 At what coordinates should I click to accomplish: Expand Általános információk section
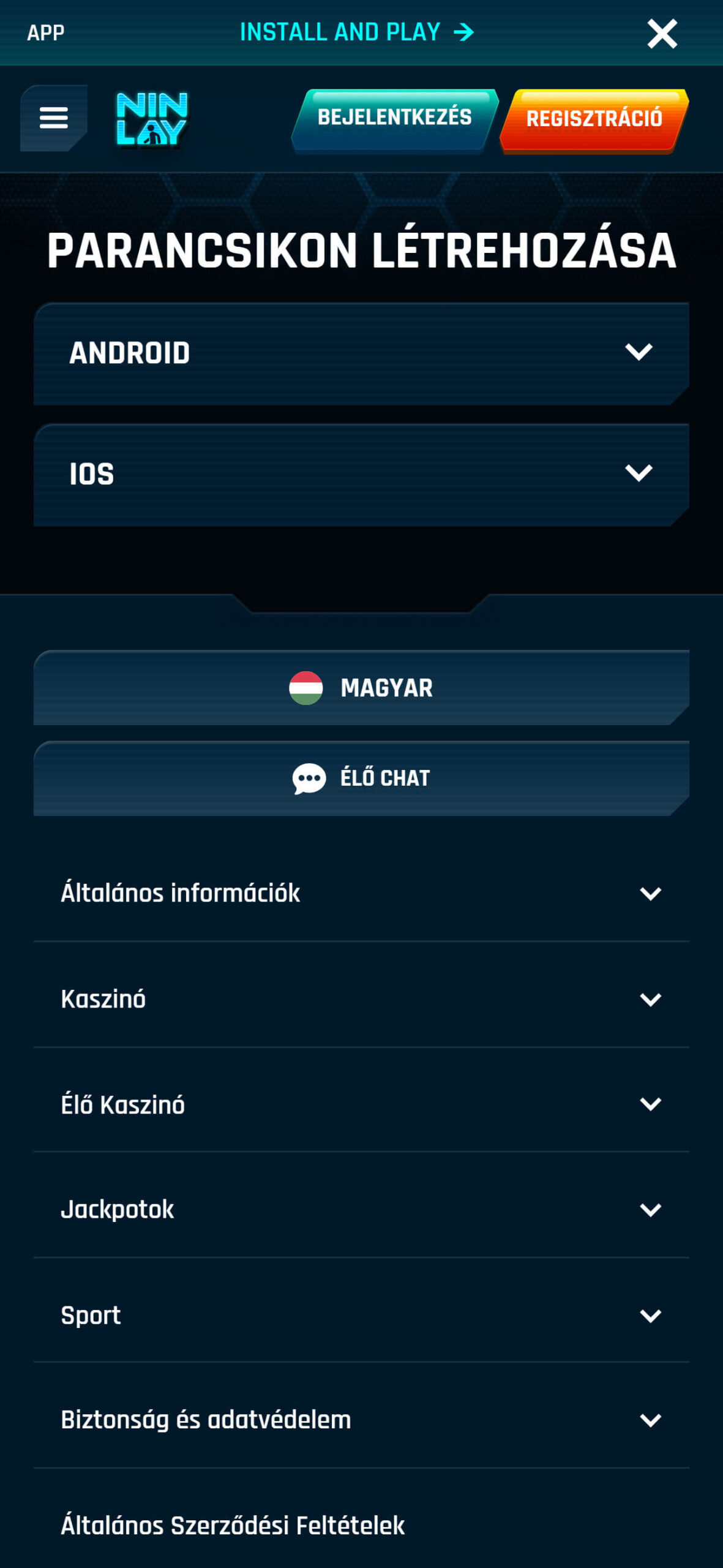[361, 893]
